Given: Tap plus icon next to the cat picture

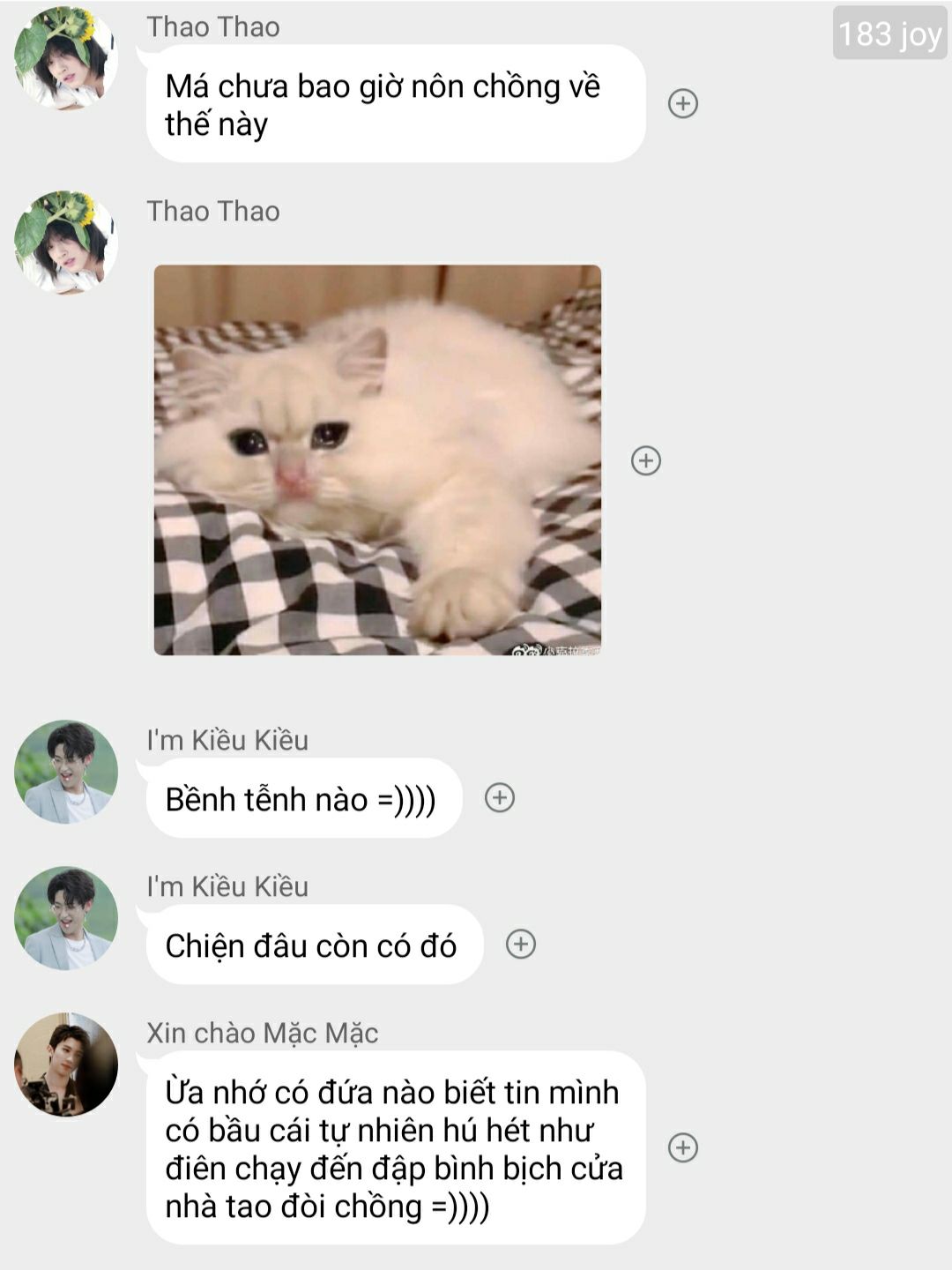Looking at the screenshot, I should coord(646,460).
